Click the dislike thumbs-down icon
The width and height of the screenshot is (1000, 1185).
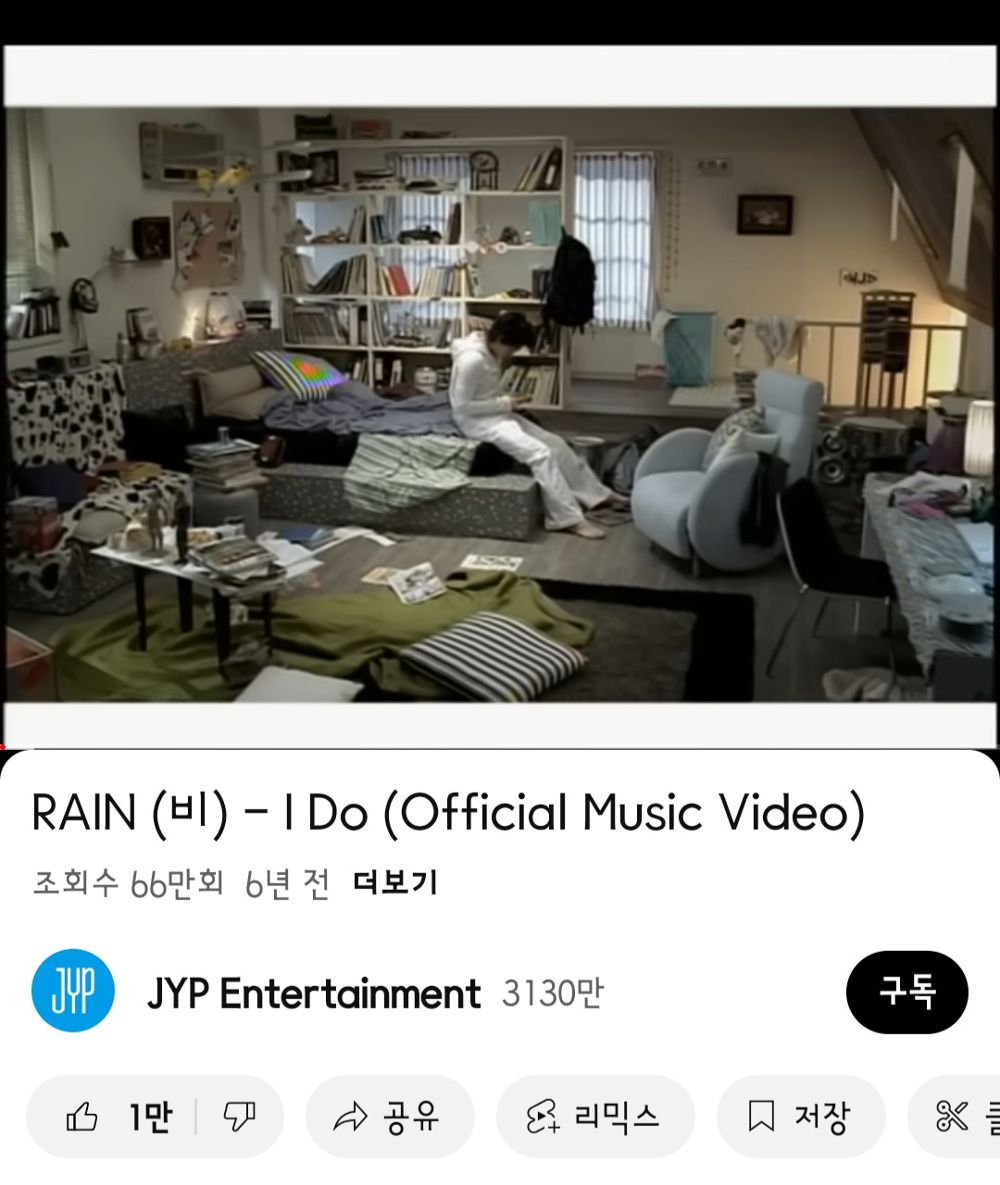242,1115
